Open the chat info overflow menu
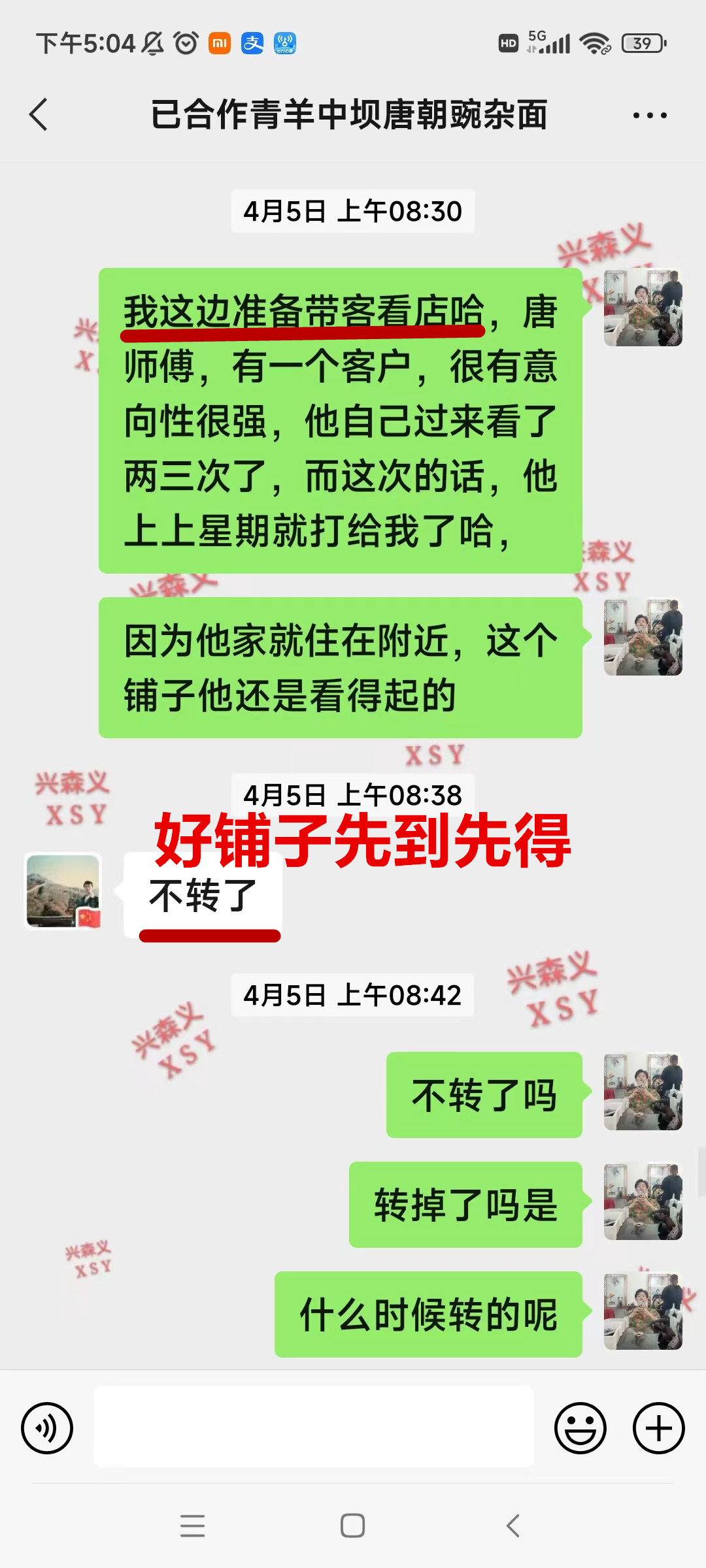This screenshot has height=1568, width=706. coord(650,116)
